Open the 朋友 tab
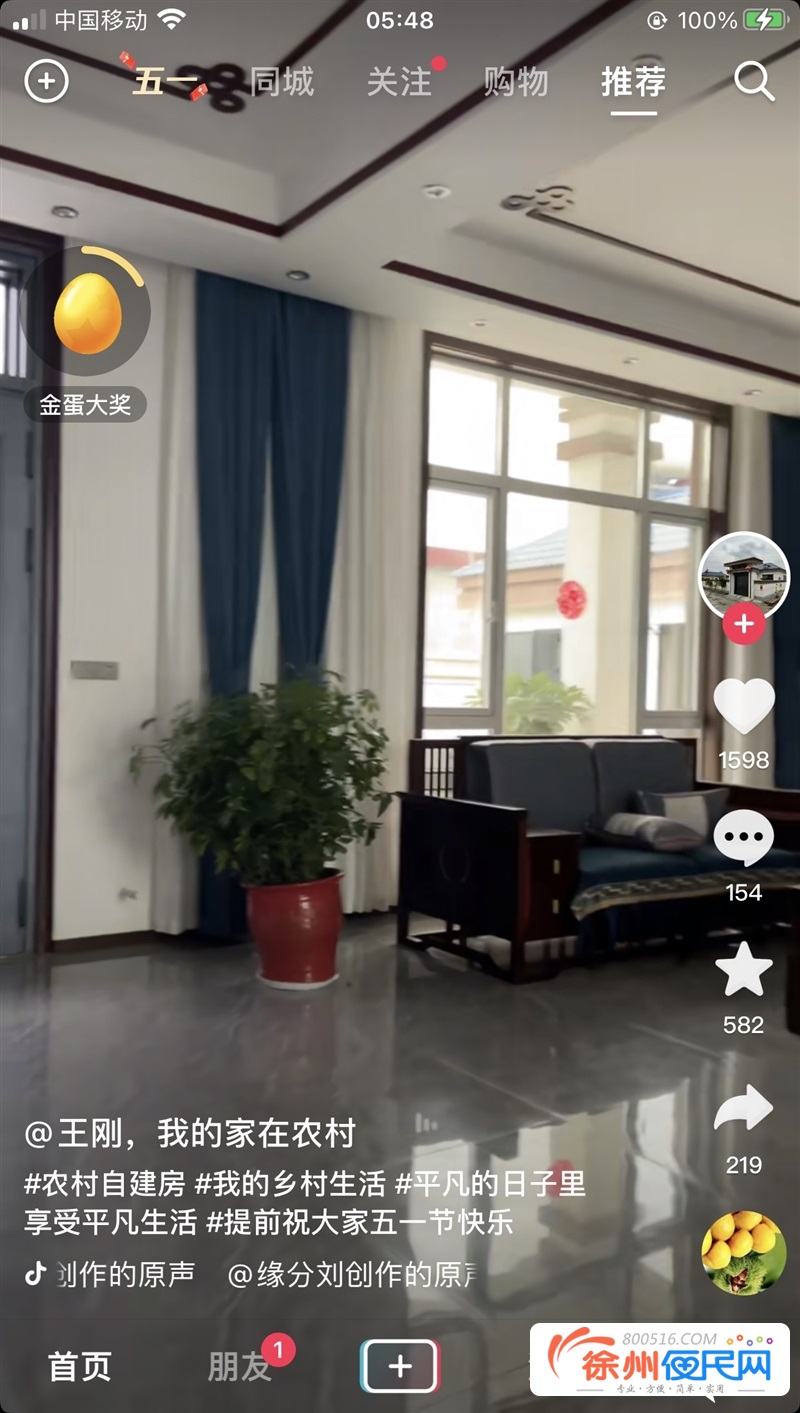 pos(239,1366)
